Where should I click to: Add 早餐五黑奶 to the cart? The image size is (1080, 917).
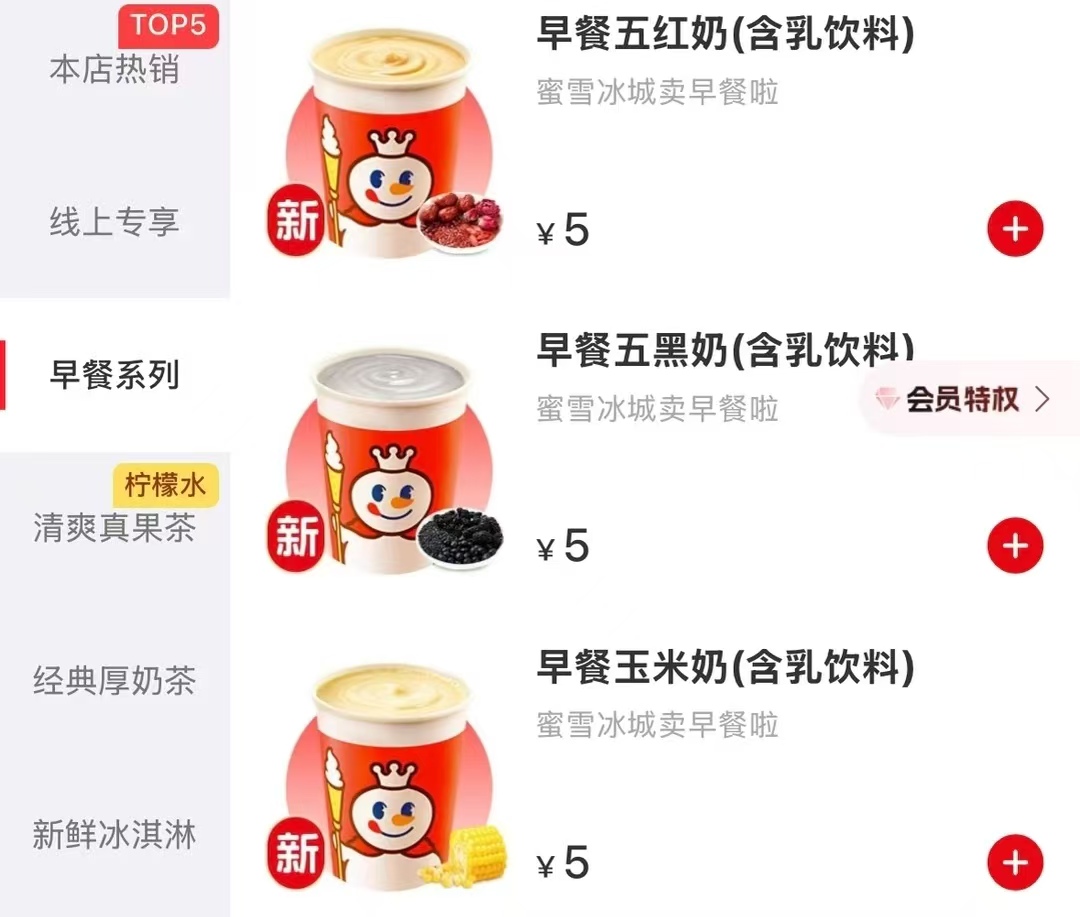pos(1014,546)
